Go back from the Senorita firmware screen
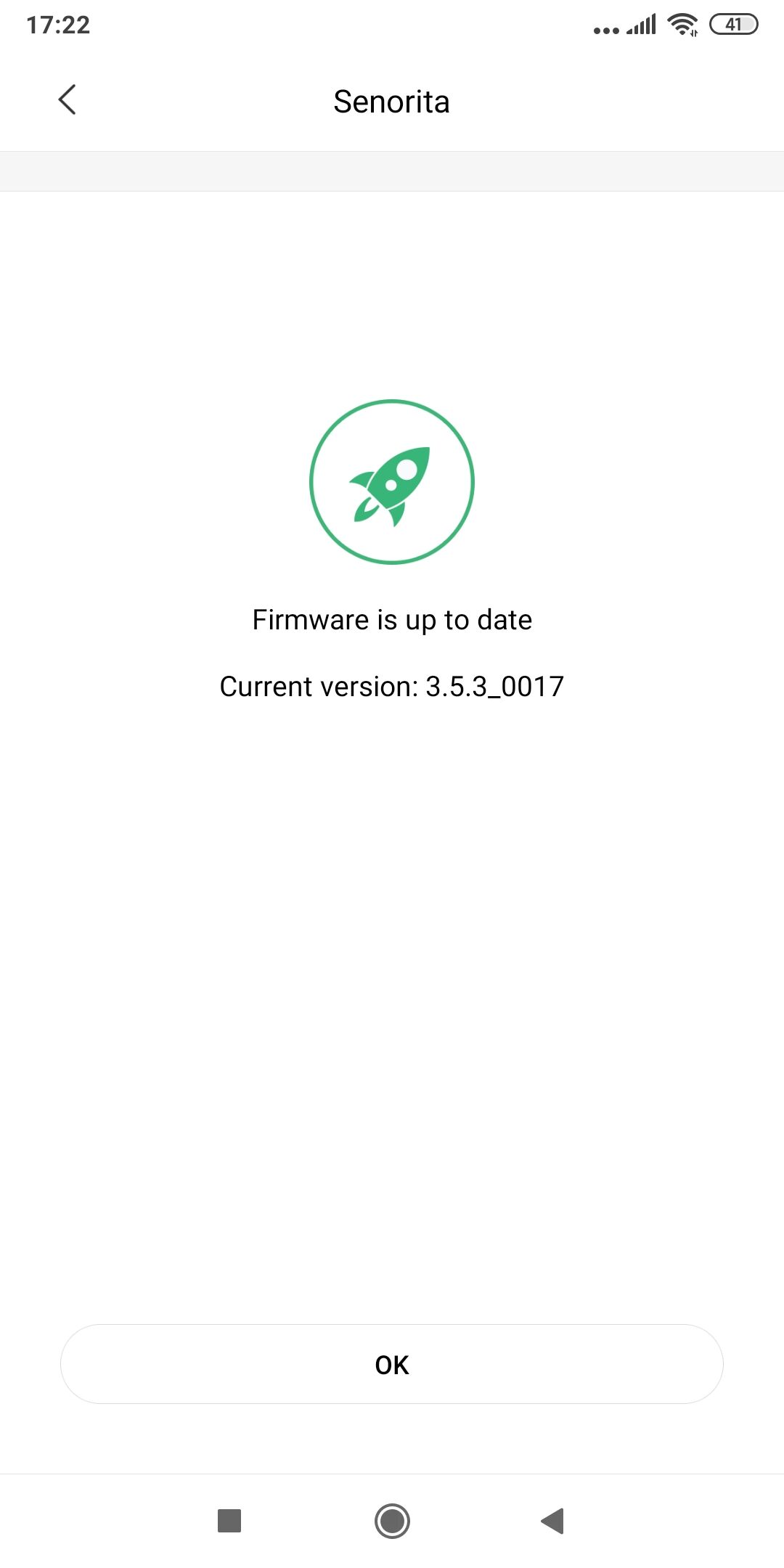Image resolution: width=784 pixels, height=1568 pixels. (67, 100)
